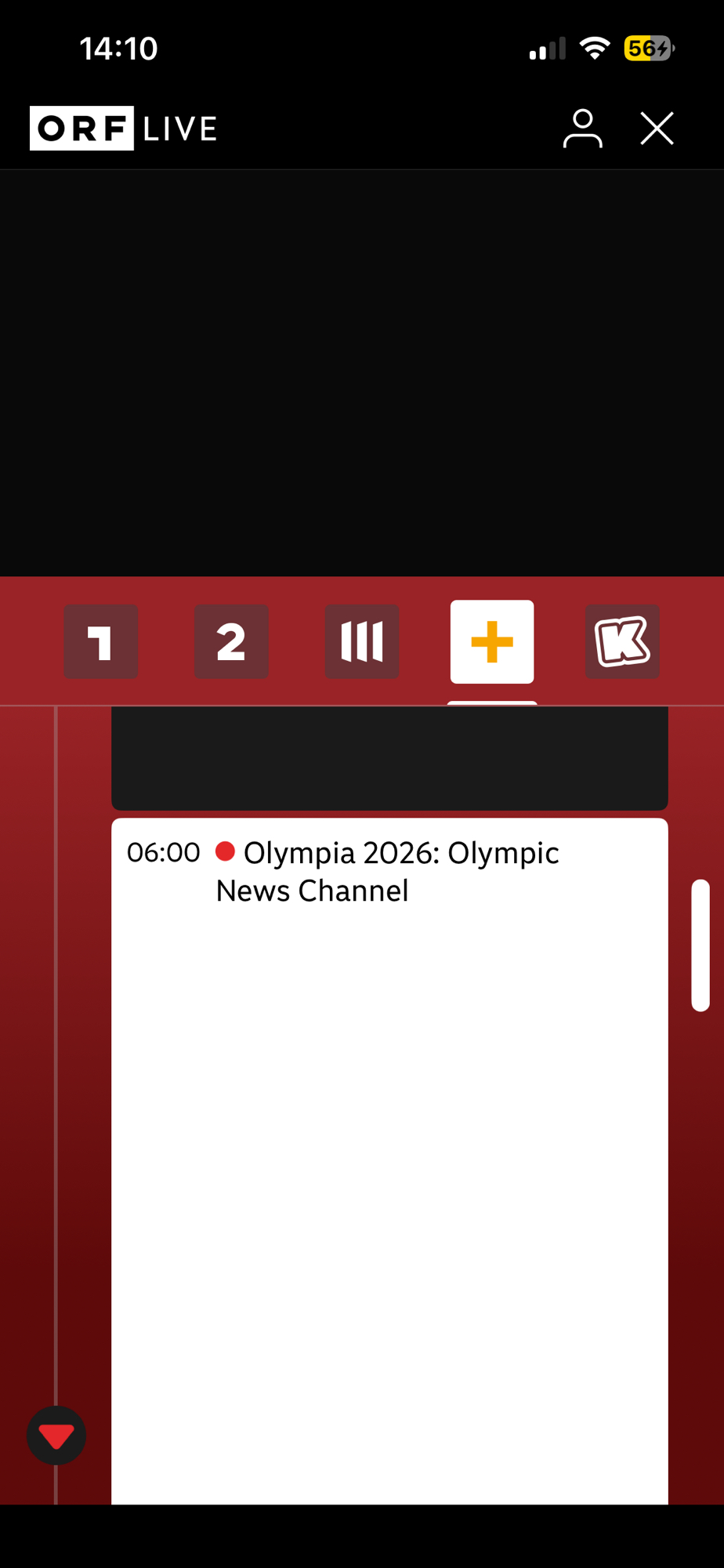Close the ORF Live view
724x1568 pixels.
point(657,129)
